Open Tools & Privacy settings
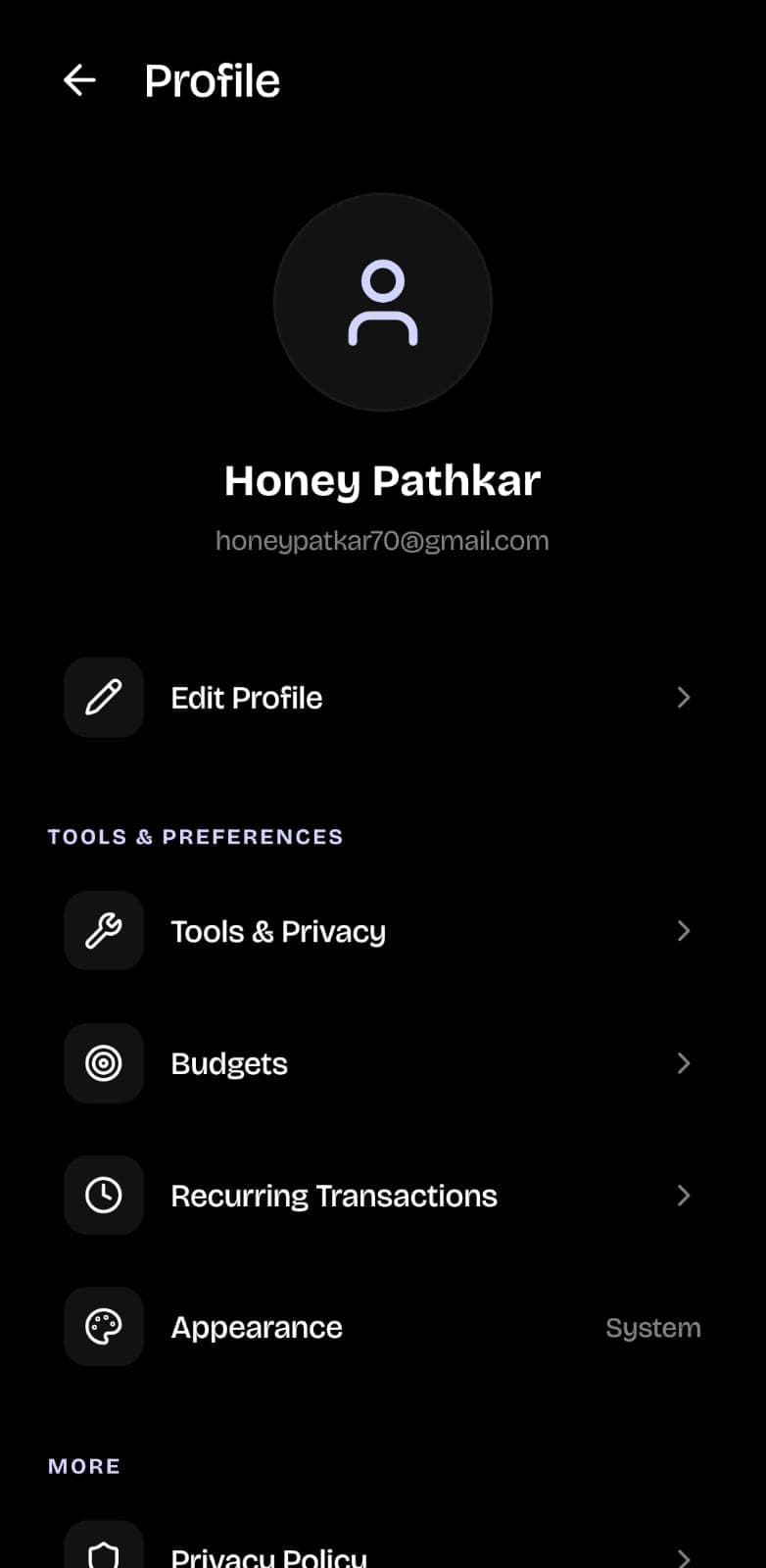The width and height of the screenshot is (766, 1568). point(382,931)
